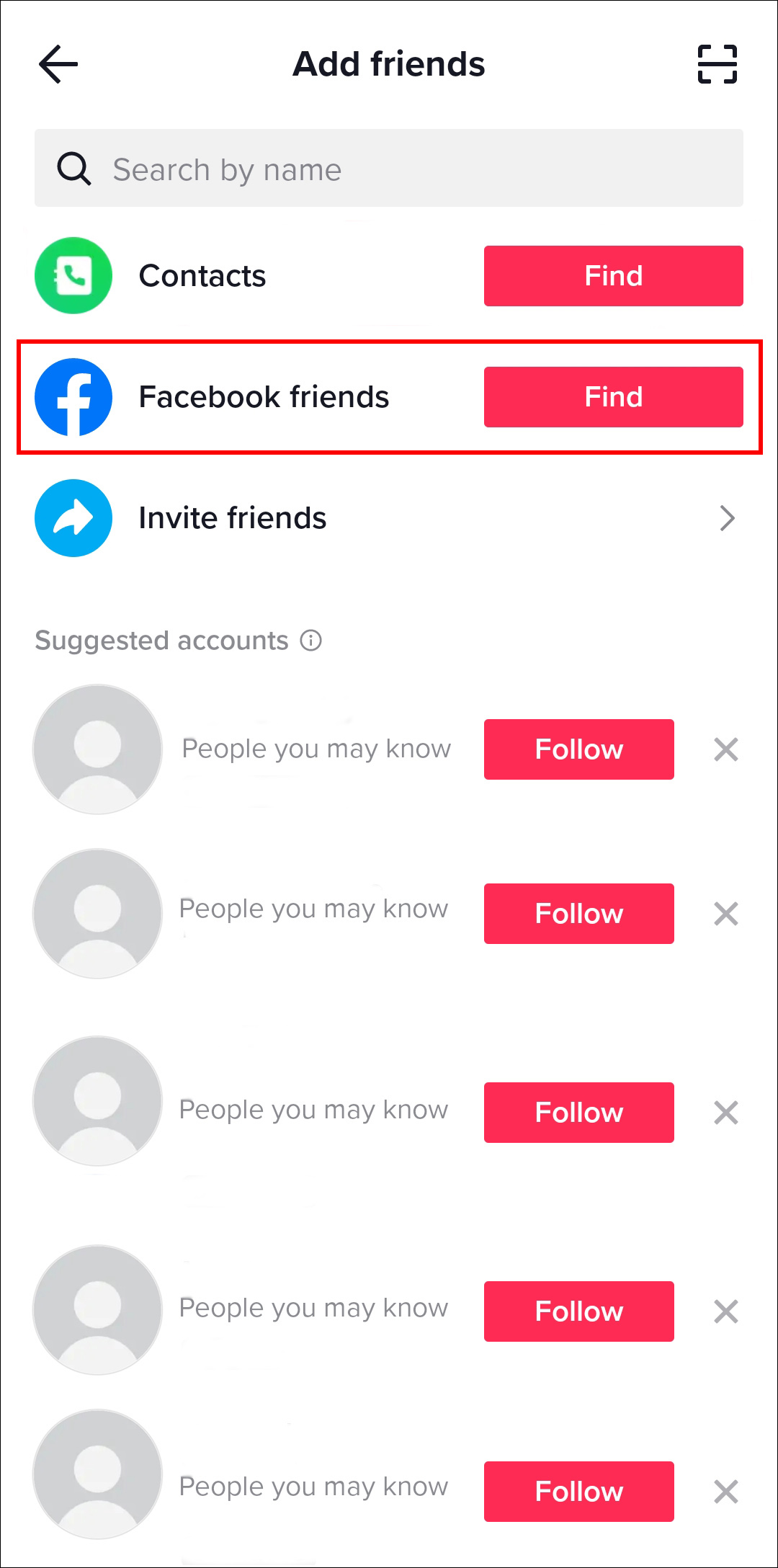Dismiss the last suggested account
The width and height of the screenshot is (778, 1568).
pyautogui.click(x=725, y=1492)
